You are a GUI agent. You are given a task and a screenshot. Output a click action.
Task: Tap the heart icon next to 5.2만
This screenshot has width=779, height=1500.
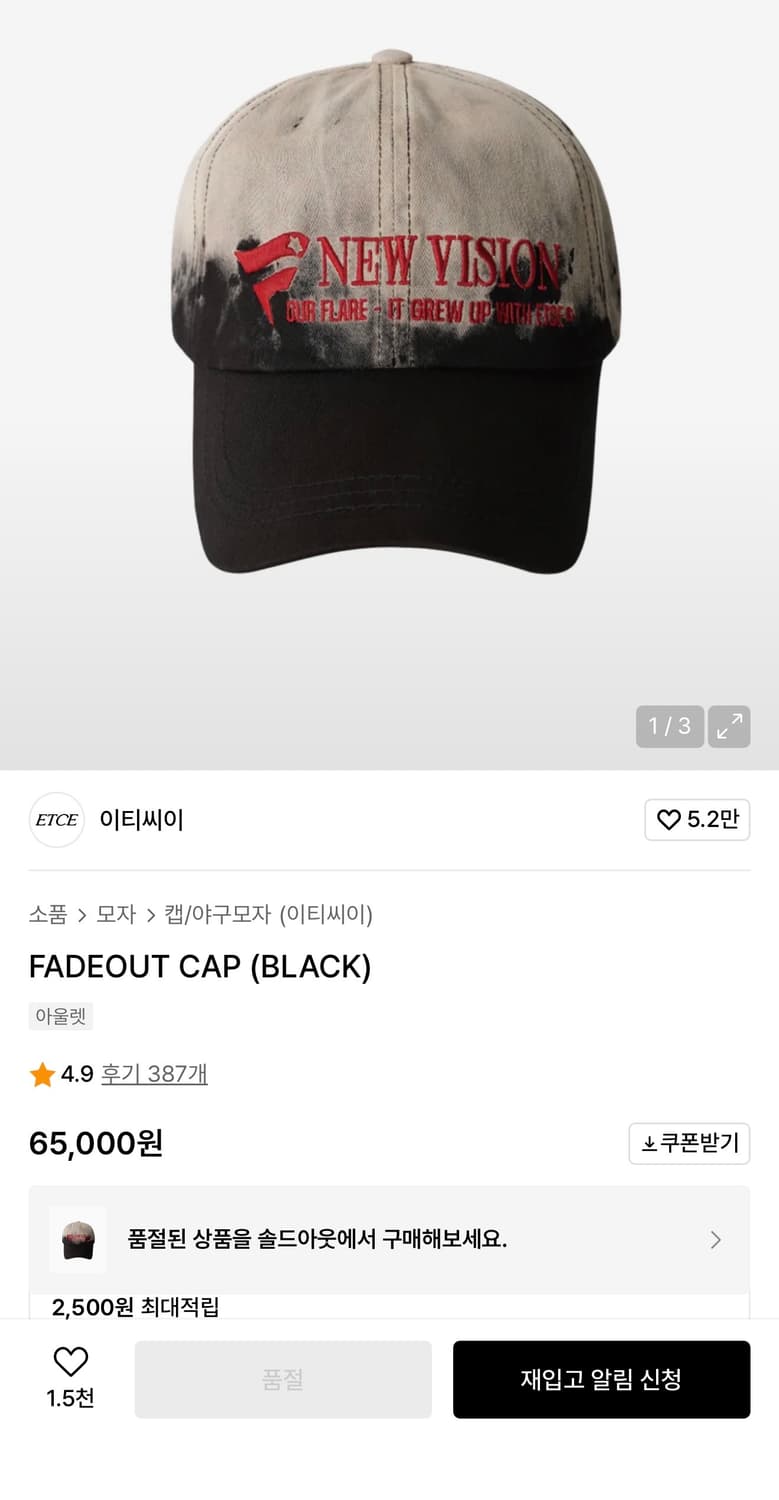666,819
